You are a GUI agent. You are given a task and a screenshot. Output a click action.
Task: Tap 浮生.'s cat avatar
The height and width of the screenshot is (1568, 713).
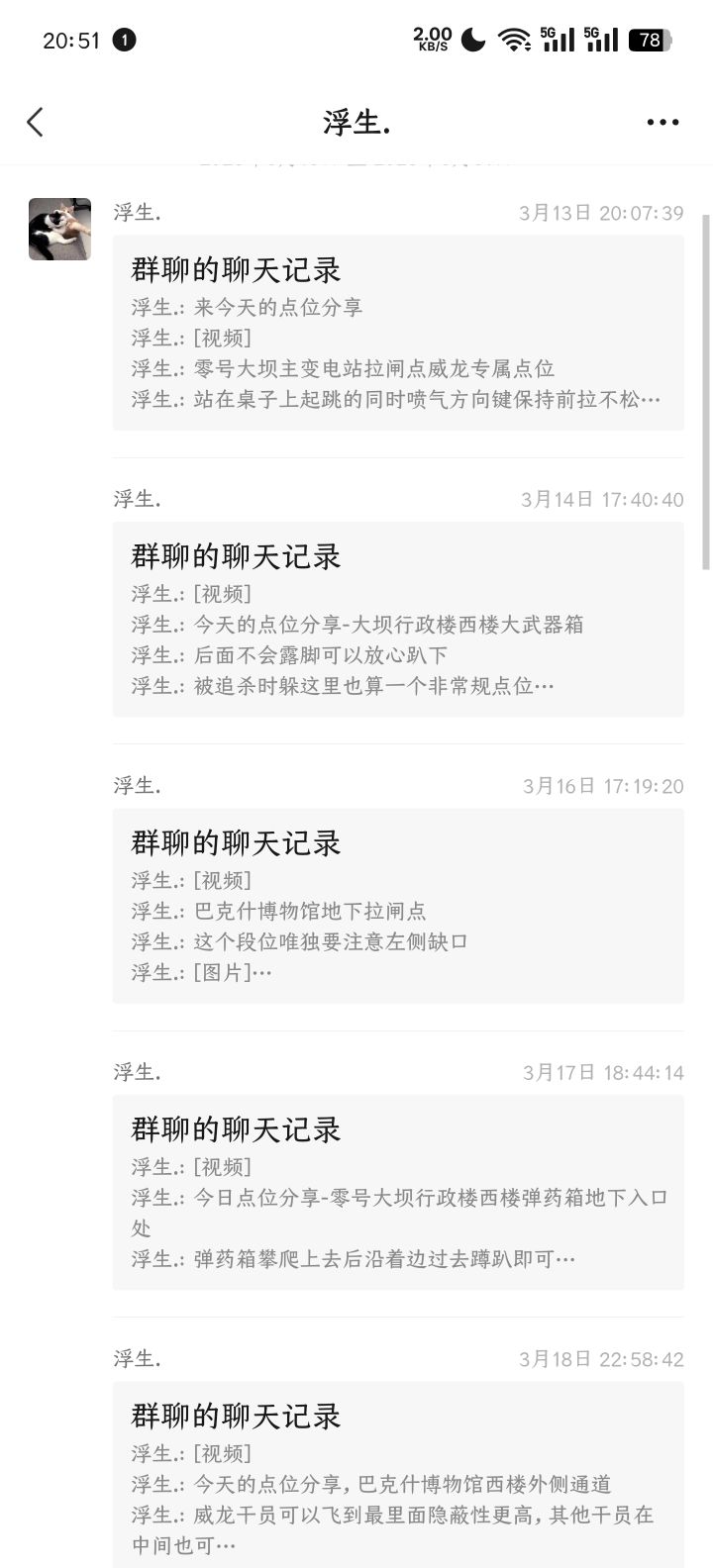click(59, 229)
